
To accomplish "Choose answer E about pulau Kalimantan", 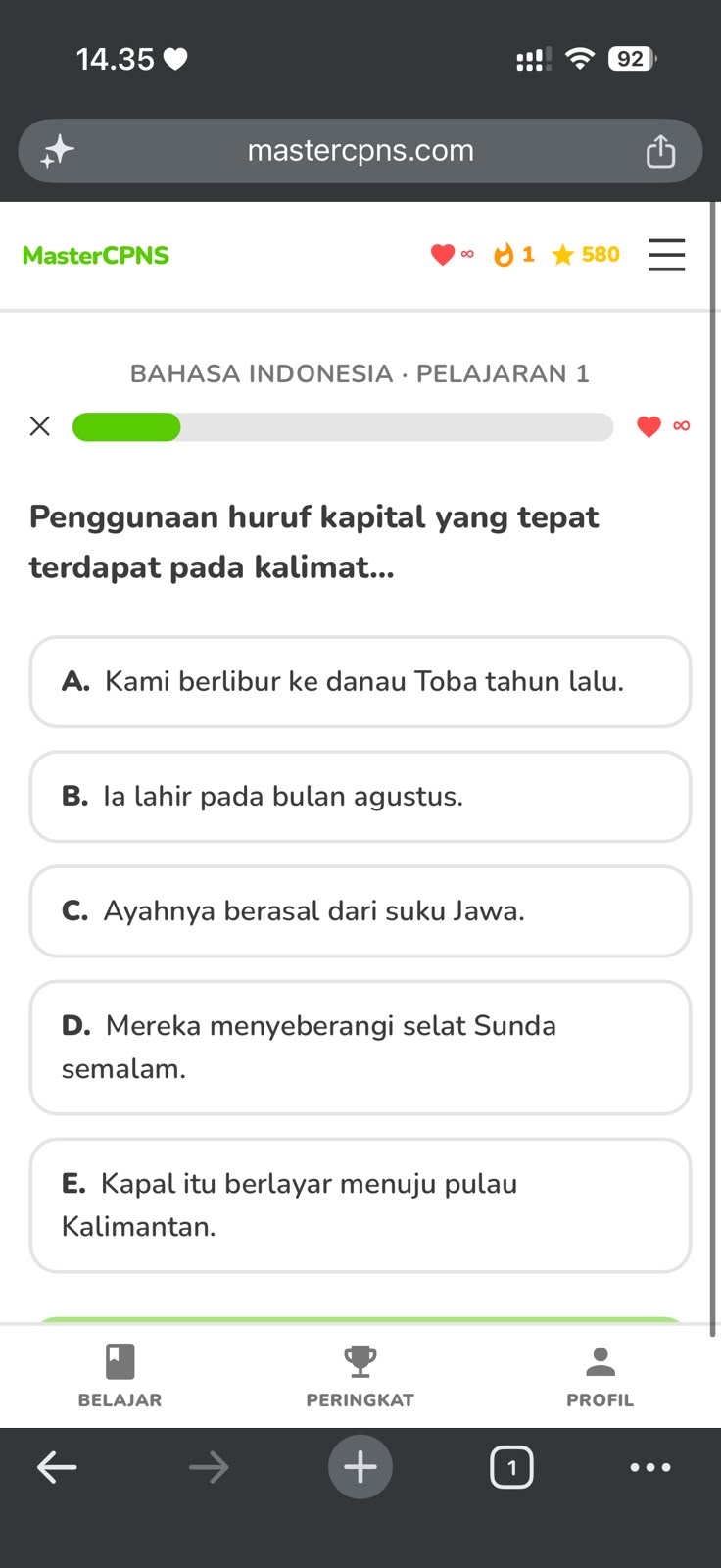I will (360, 1205).
